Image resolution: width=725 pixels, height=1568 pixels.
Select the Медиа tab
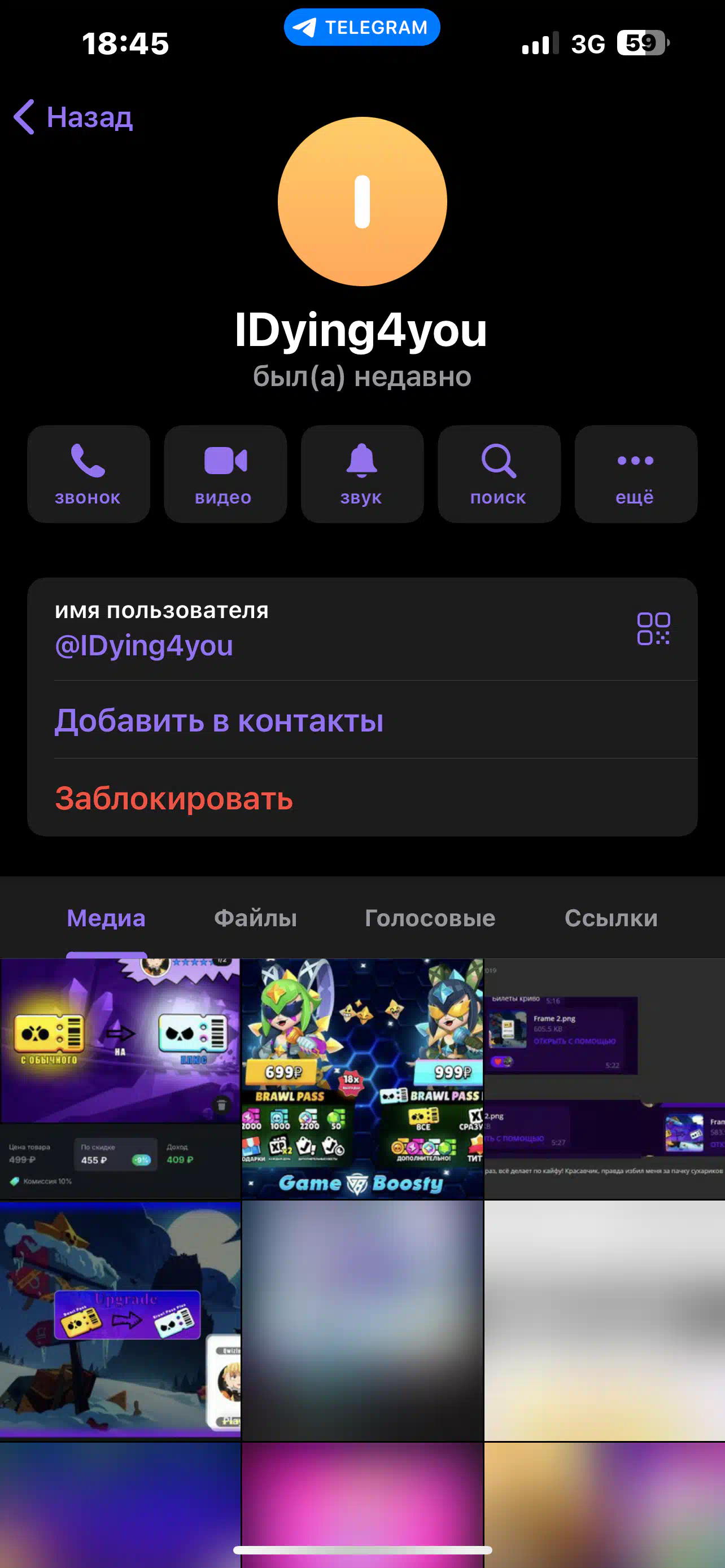106,917
